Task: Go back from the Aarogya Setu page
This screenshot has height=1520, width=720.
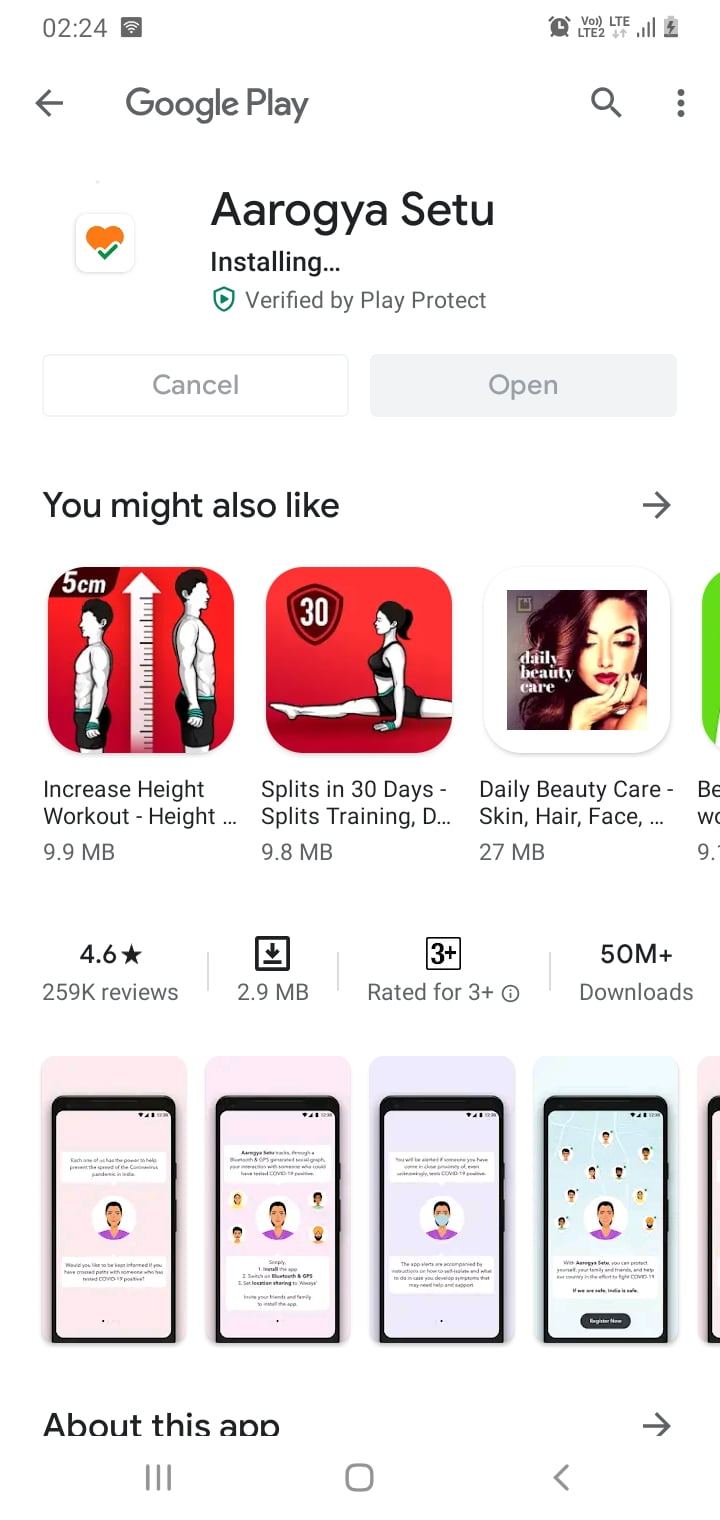Action: tap(49, 103)
